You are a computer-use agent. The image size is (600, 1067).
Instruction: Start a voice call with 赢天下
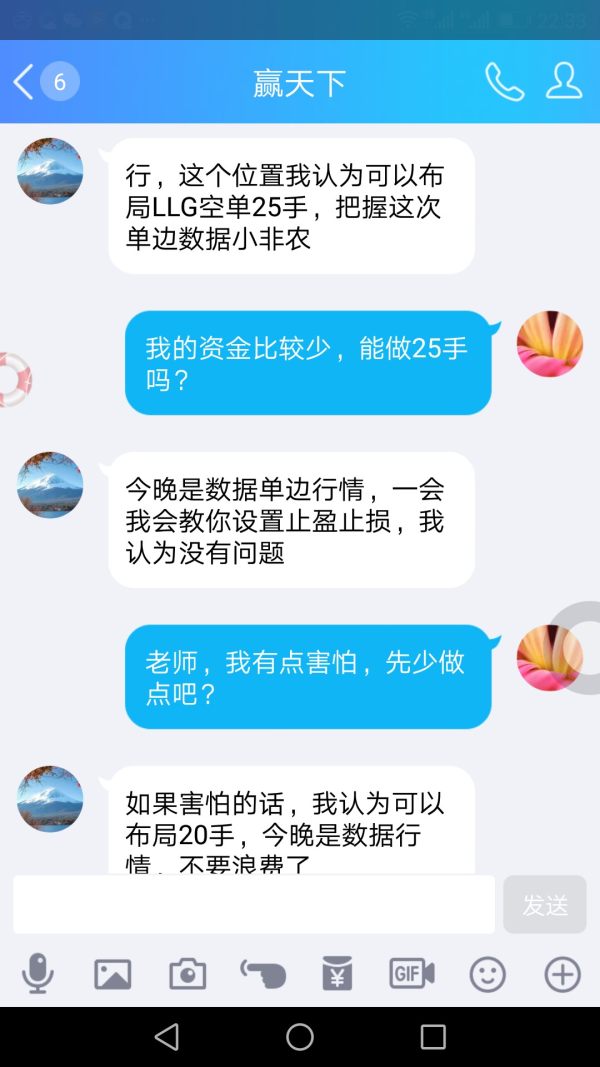click(x=504, y=82)
